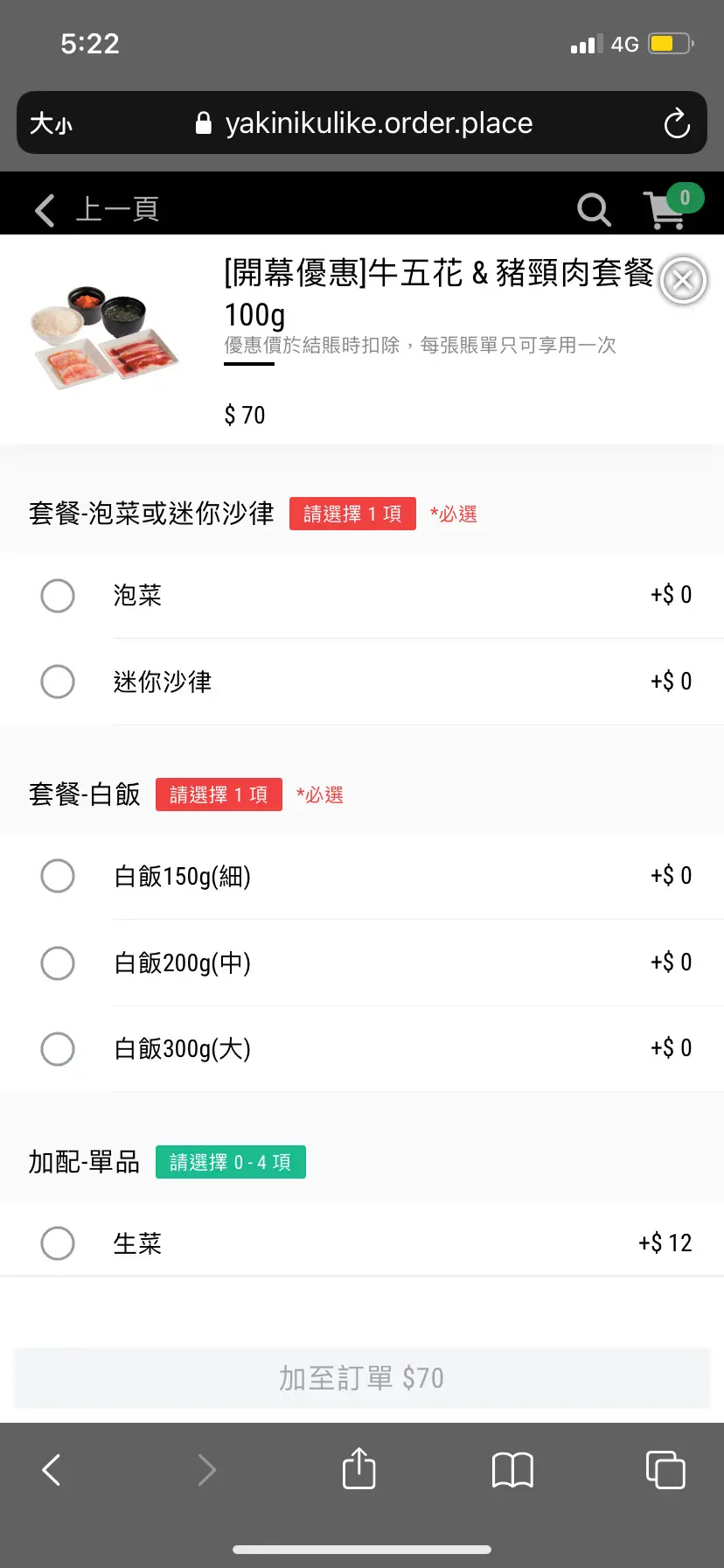
Task: Tap 加至訂單 $70 button
Action: click(x=362, y=1378)
